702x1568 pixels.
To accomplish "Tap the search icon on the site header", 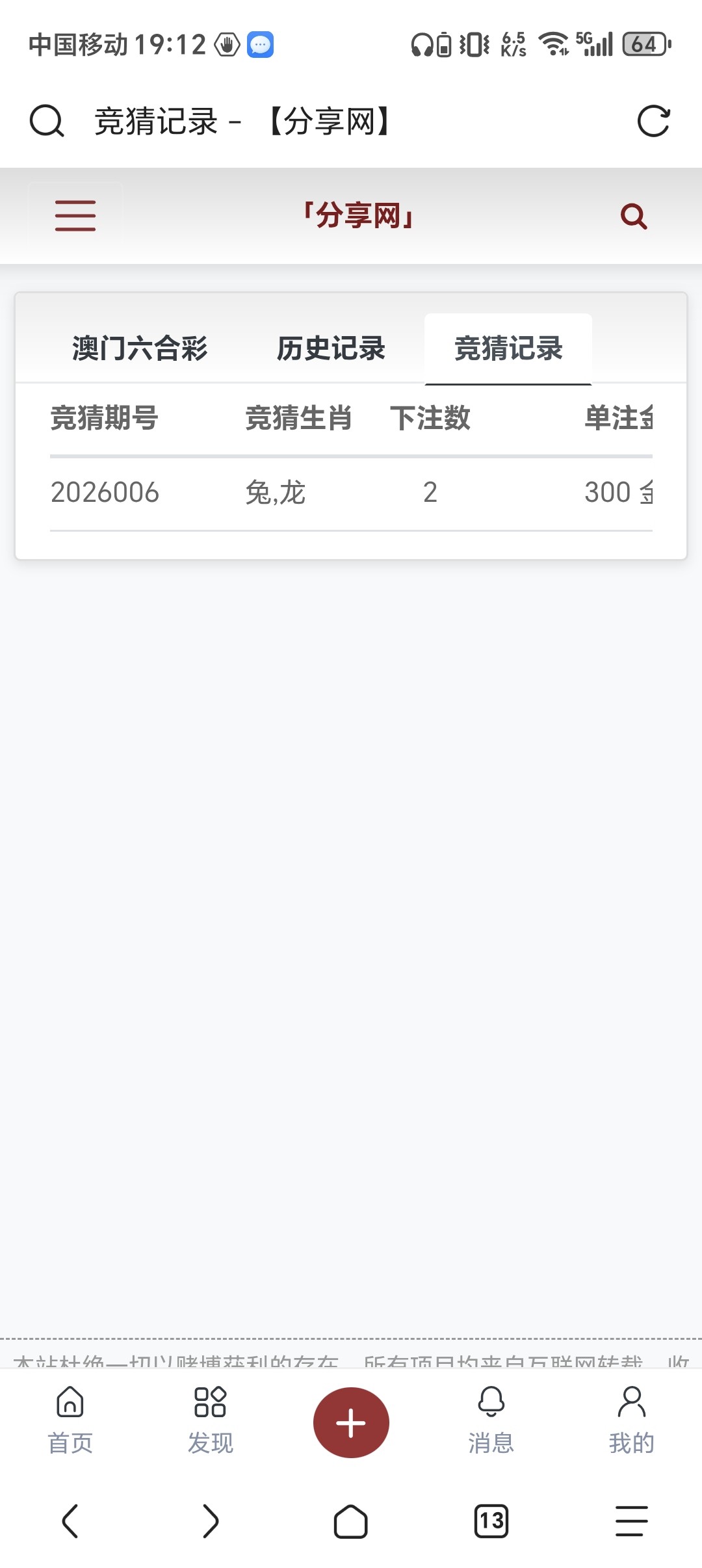I will 632,216.
